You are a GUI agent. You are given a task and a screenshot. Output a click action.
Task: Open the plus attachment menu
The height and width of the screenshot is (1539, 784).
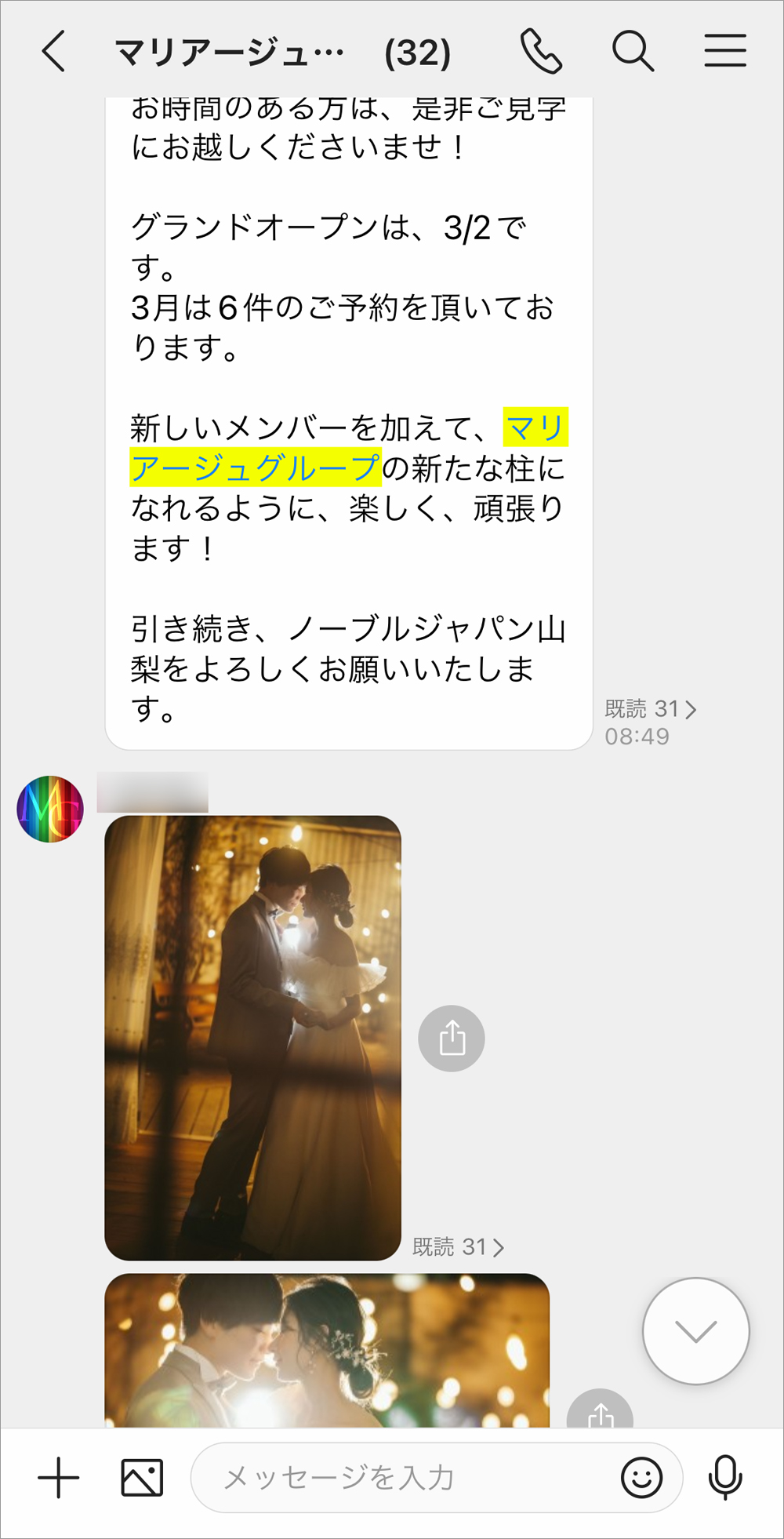tap(59, 1479)
